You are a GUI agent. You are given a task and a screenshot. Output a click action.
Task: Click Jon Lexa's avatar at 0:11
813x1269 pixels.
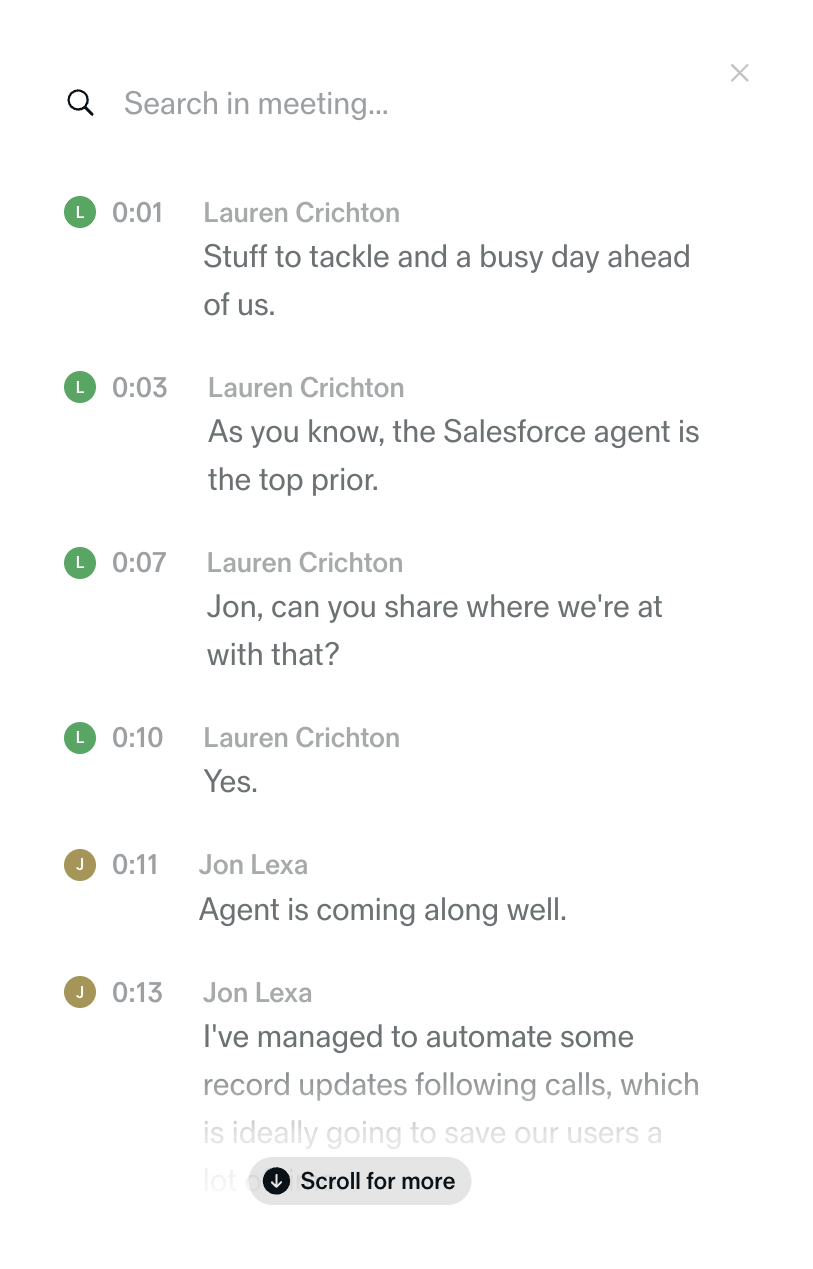click(80, 864)
